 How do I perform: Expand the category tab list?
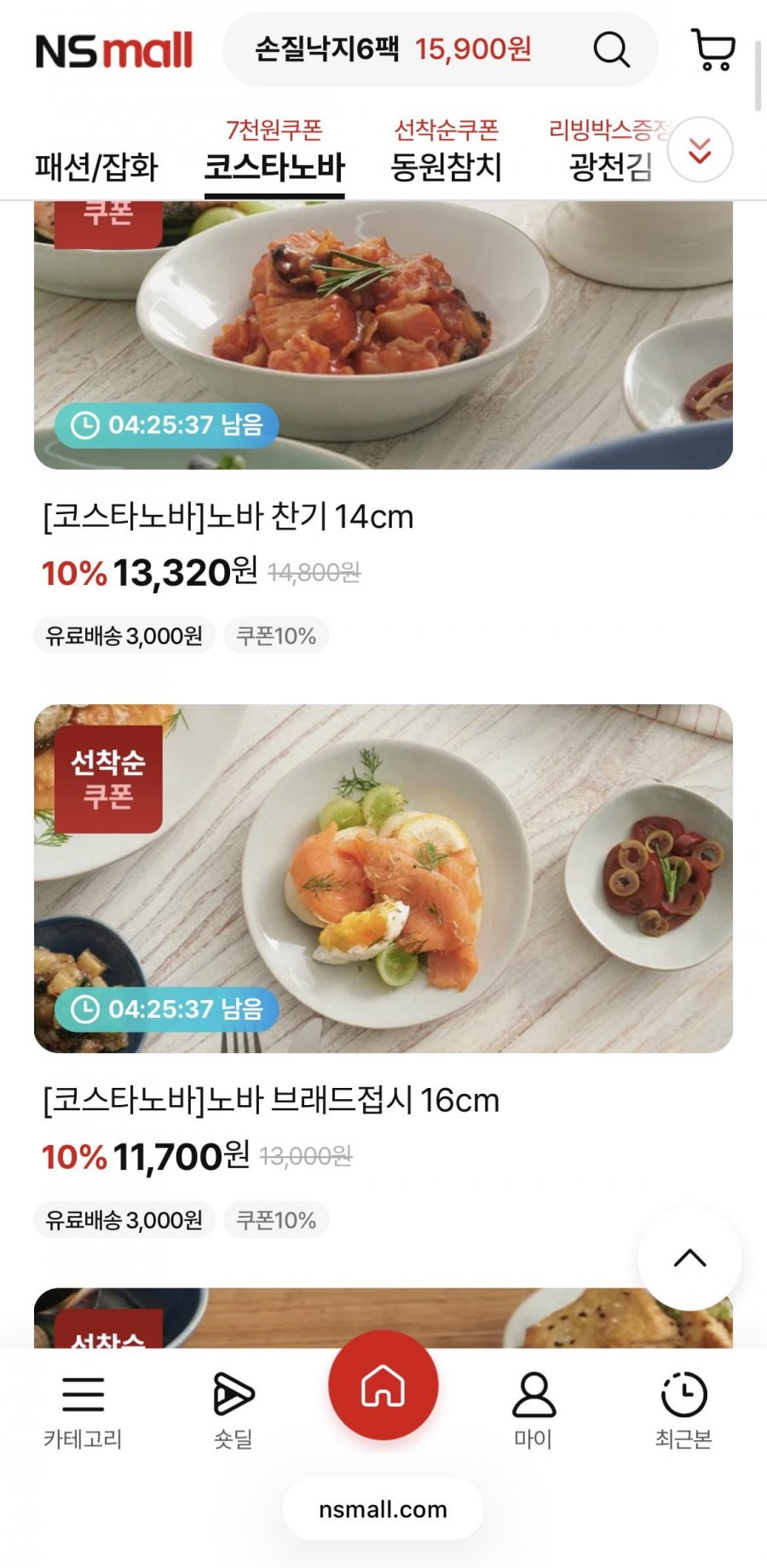coord(700,151)
